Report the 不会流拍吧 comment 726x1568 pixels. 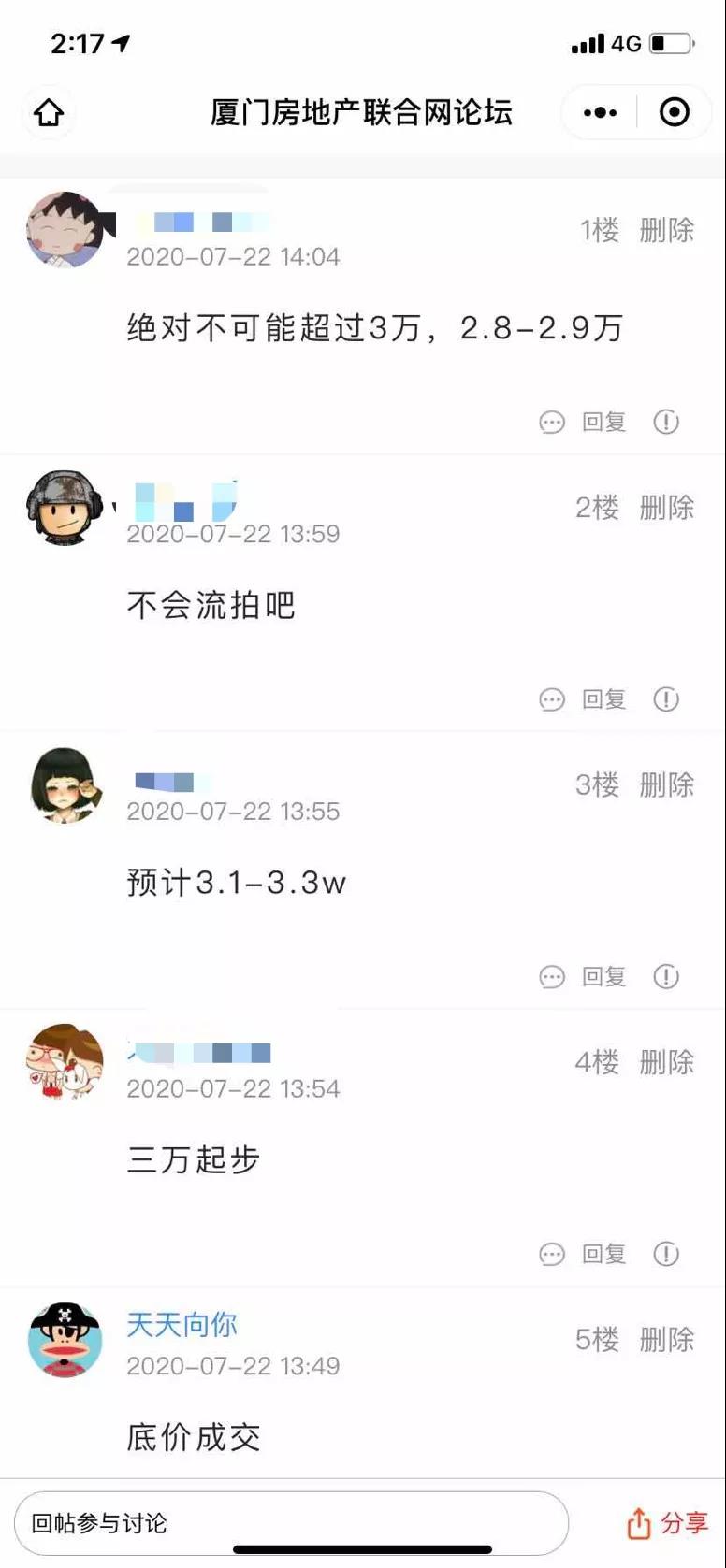click(x=666, y=699)
